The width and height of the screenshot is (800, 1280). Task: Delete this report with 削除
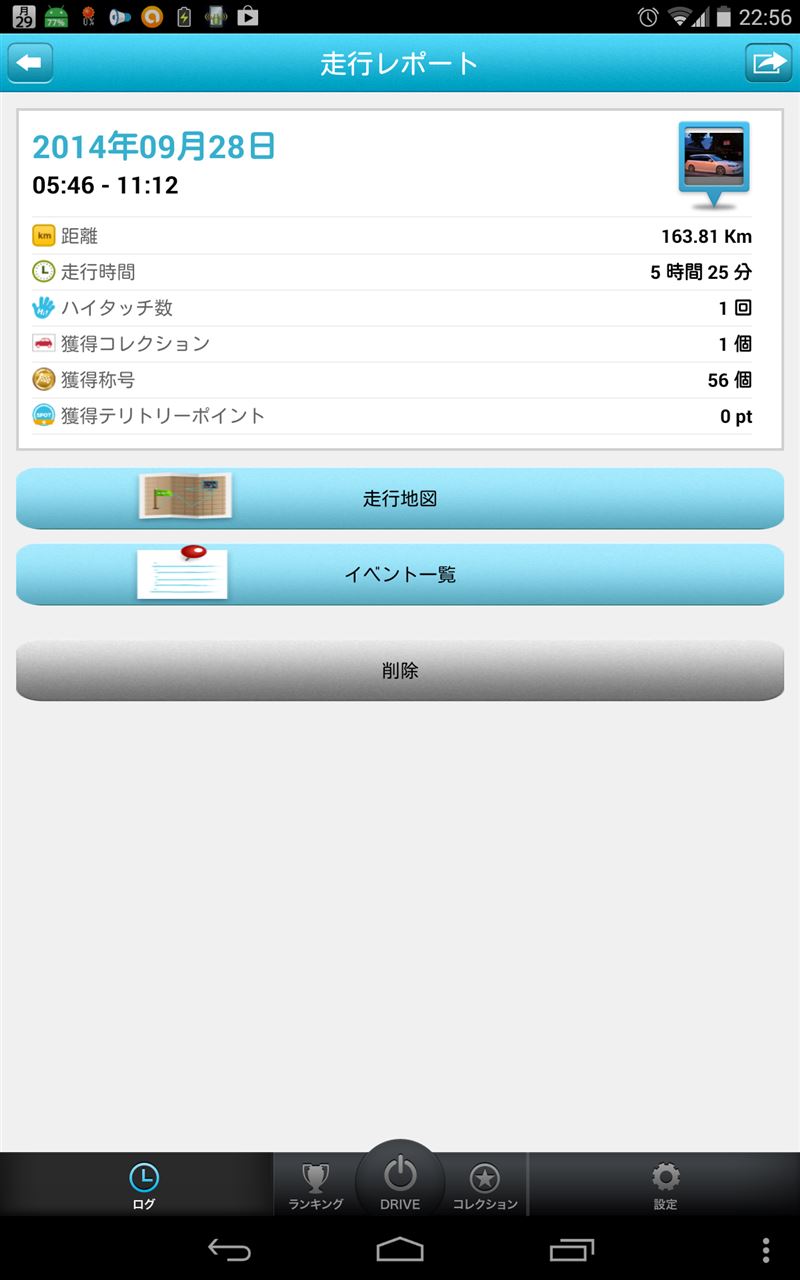click(400, 671)
